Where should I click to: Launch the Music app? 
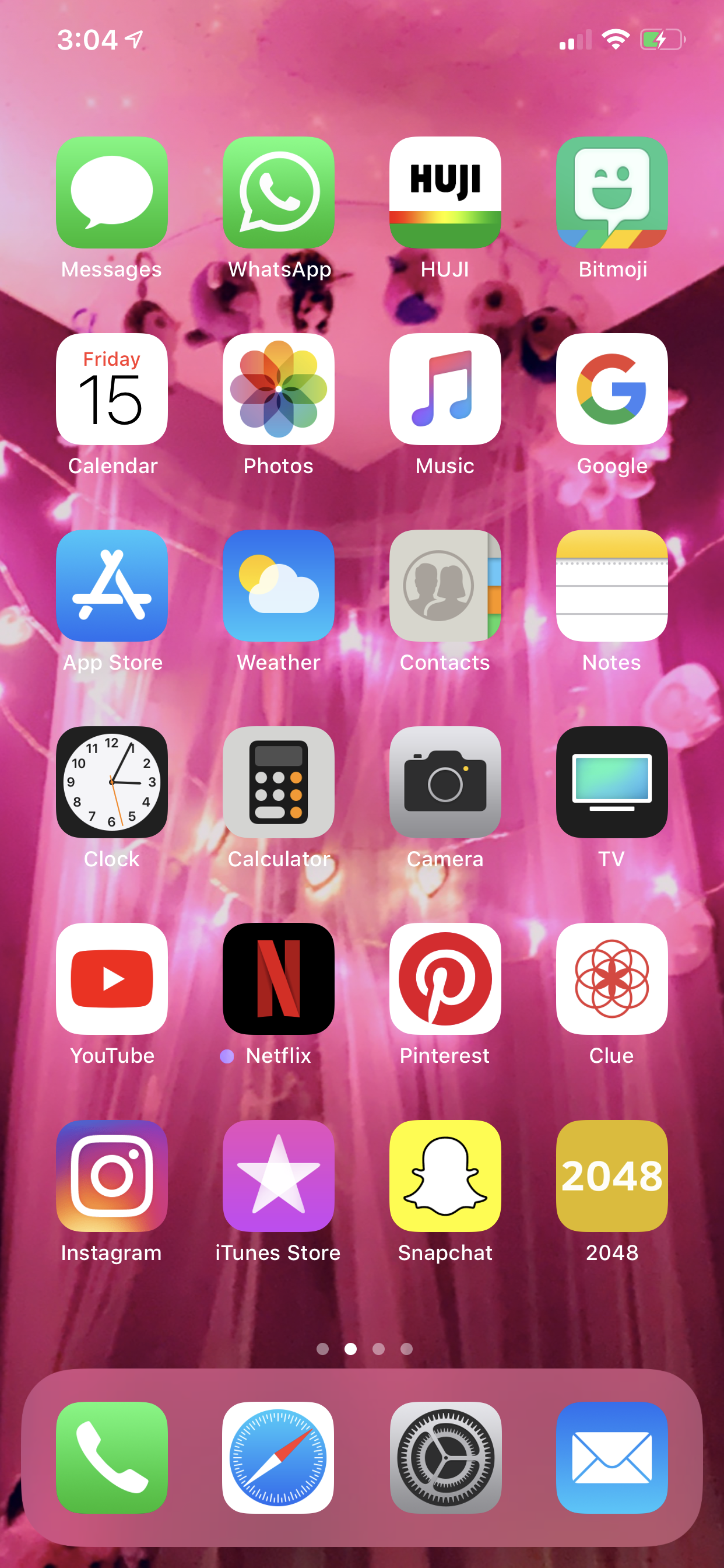point(445,389)
